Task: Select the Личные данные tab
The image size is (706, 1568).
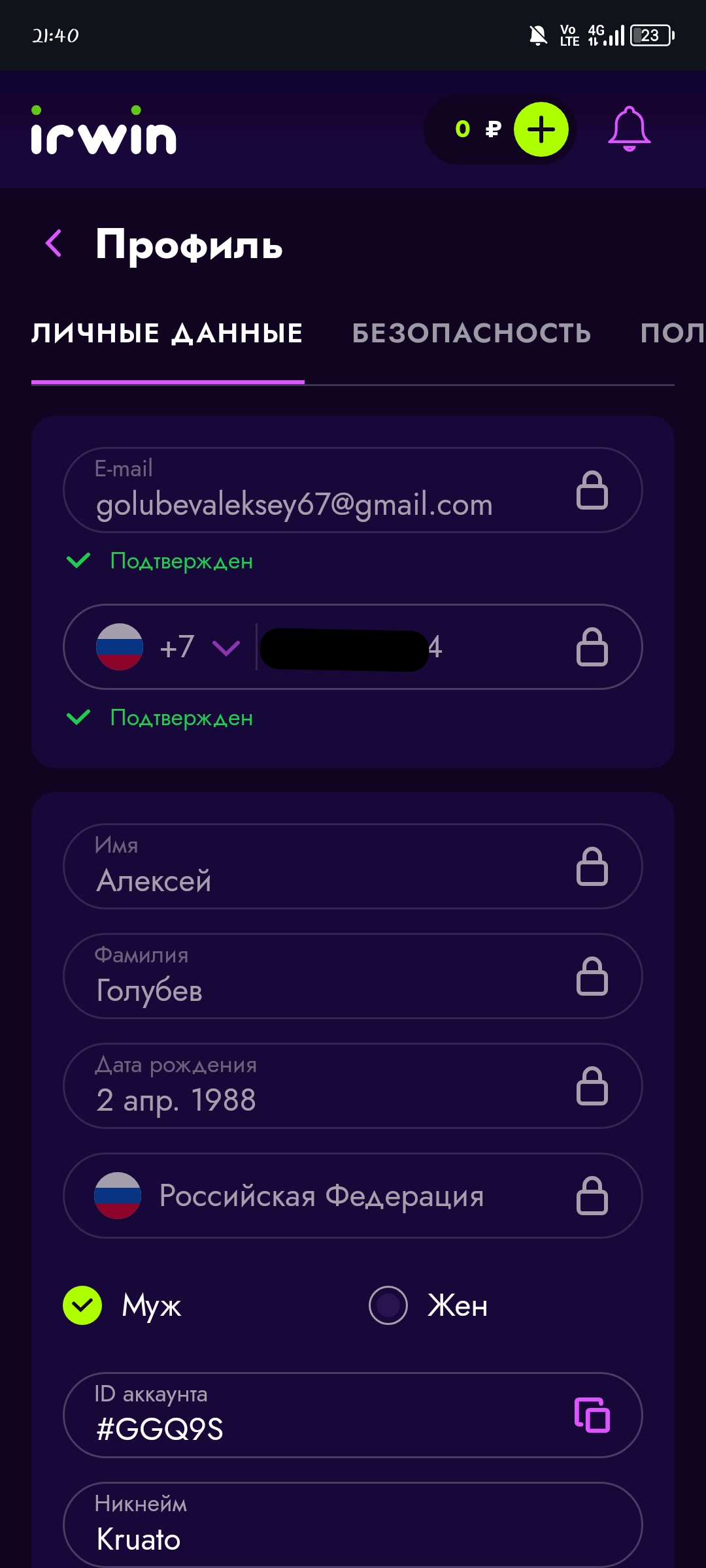Action: (167, 333)
